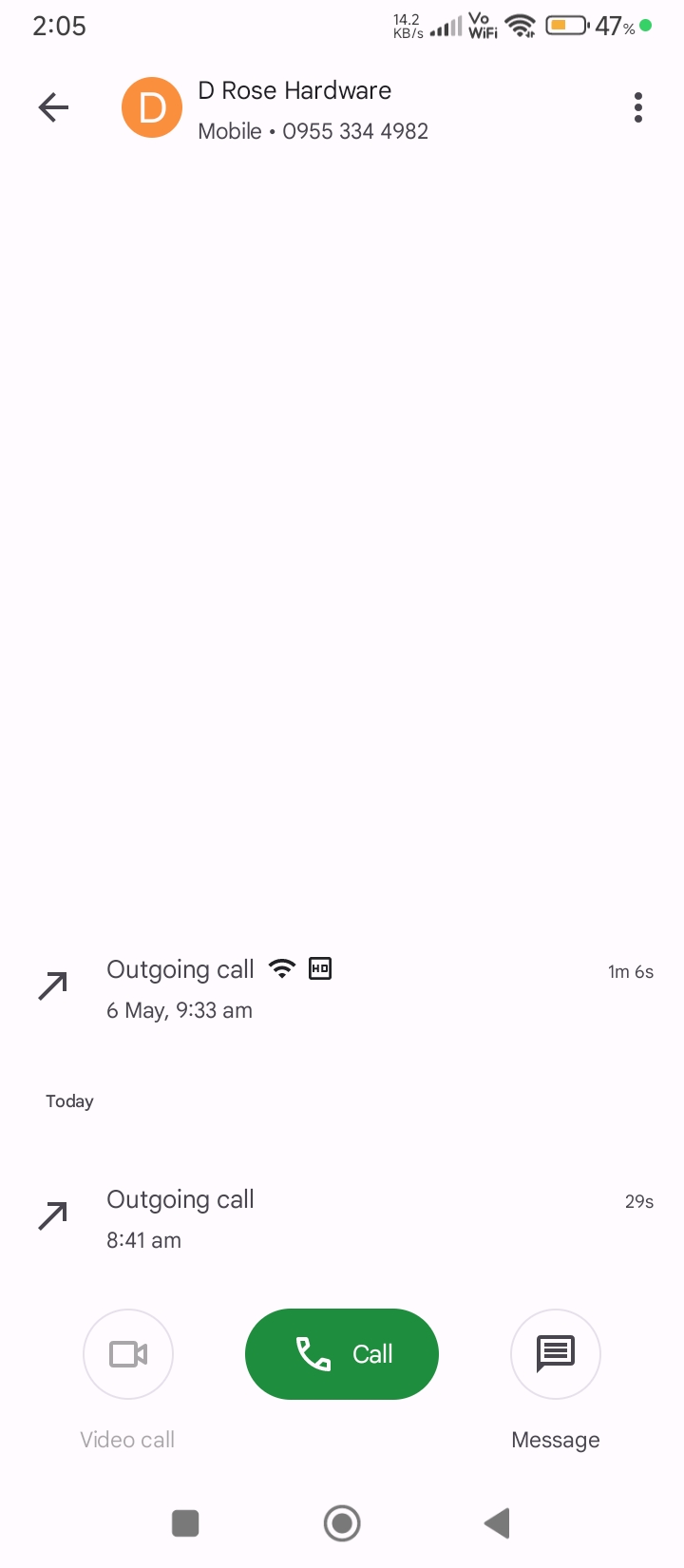Viewport: 684px width, 1568px height.
Task: Show recent apps
Action: (185, 1523)
